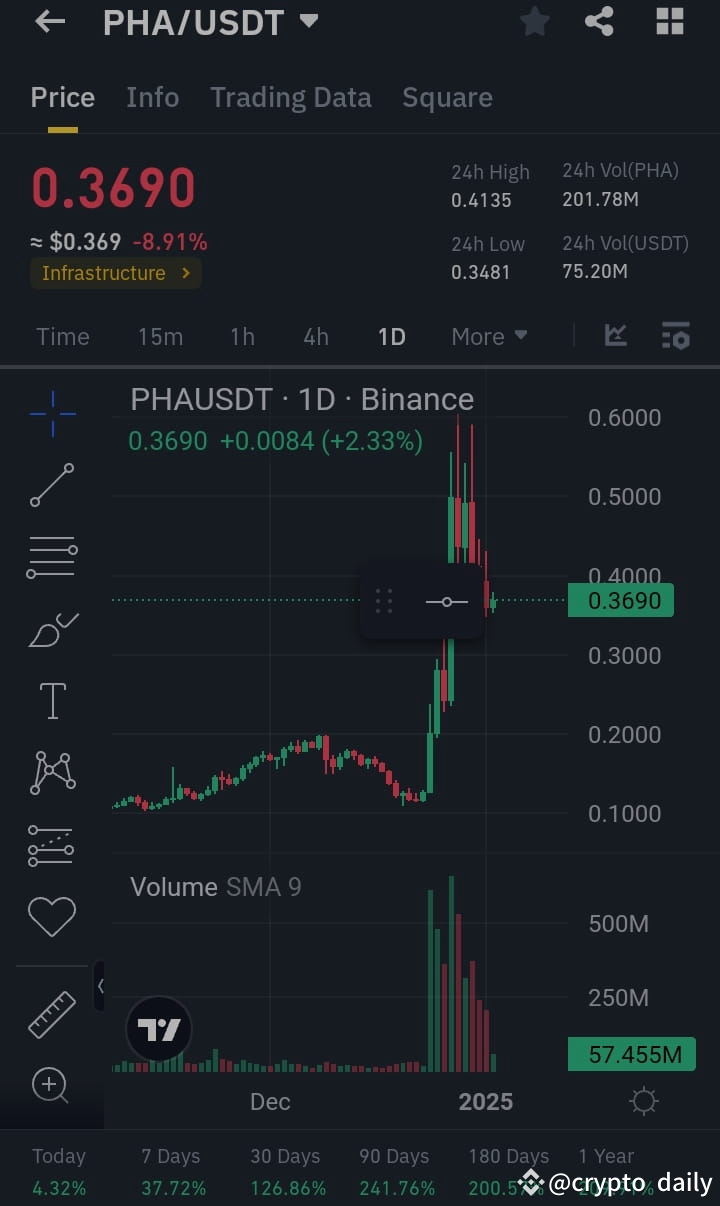This screenshot has height=1206, width=720.
Task: Toggle chart display settings icon
Action: click(x=676, y=336)
